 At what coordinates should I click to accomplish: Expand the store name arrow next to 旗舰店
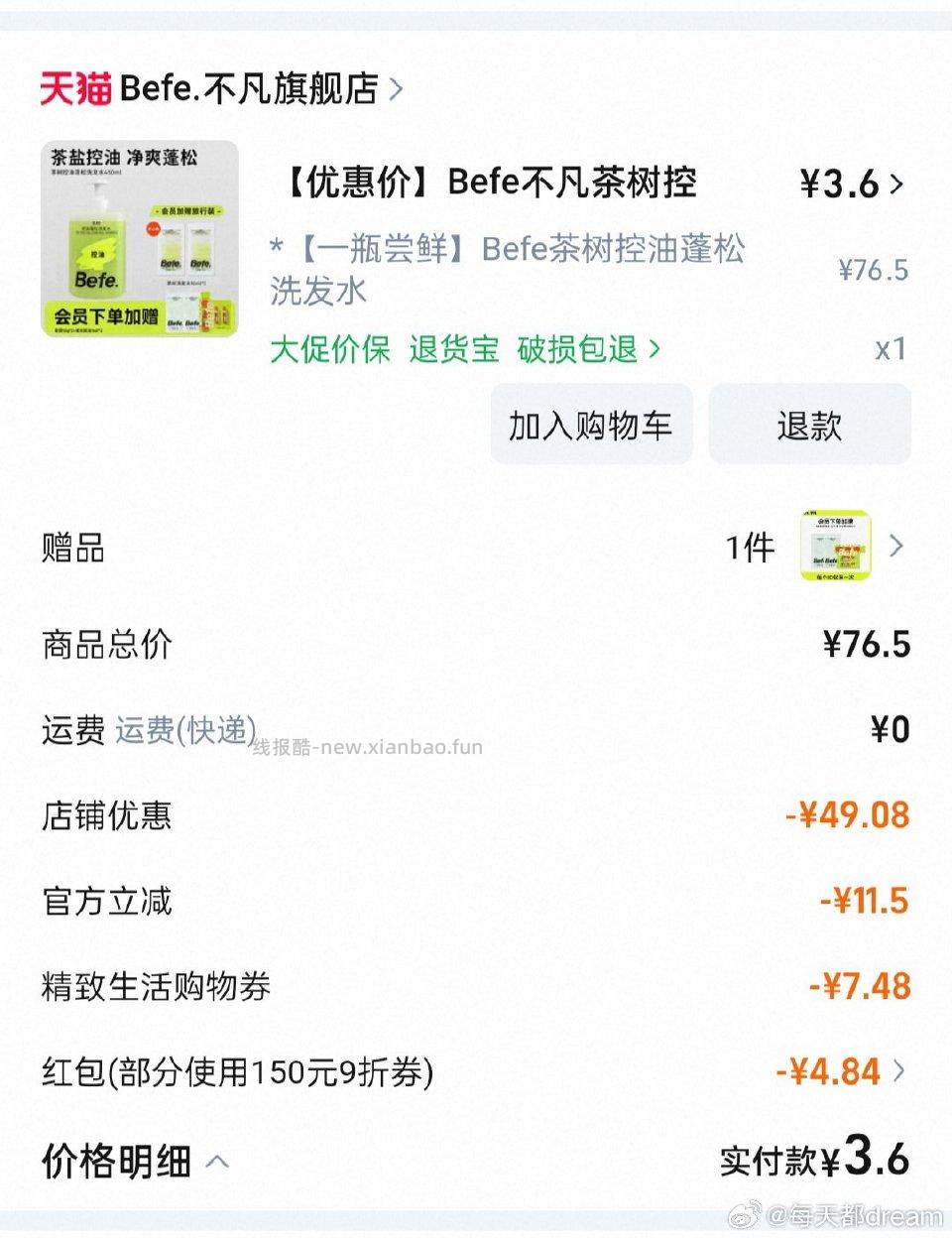coord(396,88)
